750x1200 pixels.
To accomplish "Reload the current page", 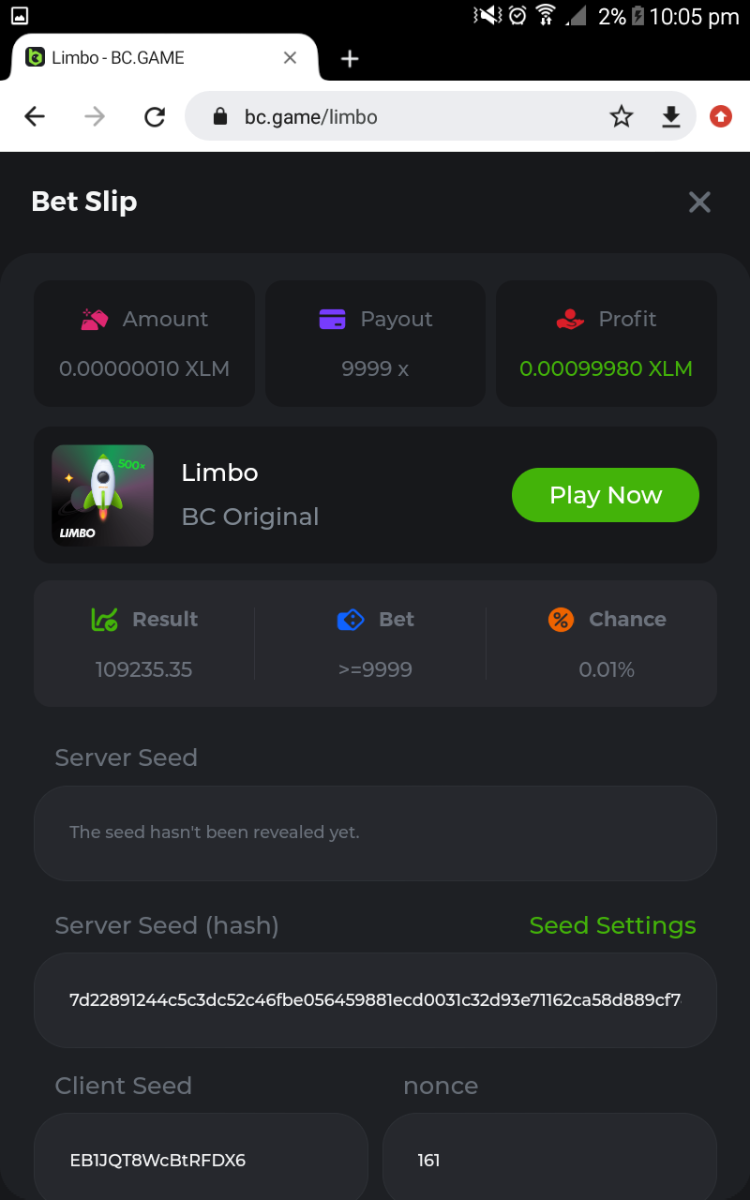I will (x=154, y=117).
